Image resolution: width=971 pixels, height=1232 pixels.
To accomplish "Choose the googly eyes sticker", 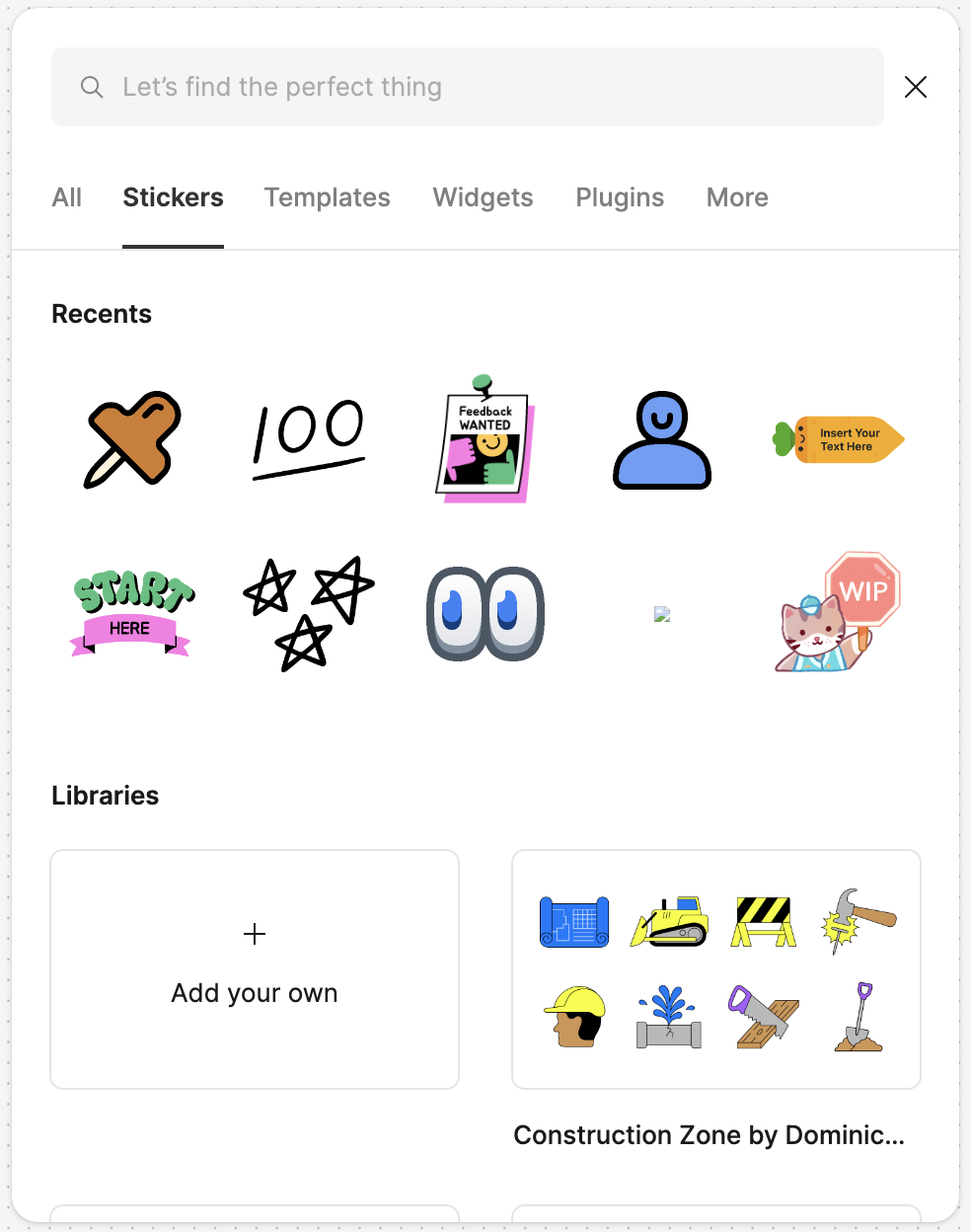I will 485,613.
